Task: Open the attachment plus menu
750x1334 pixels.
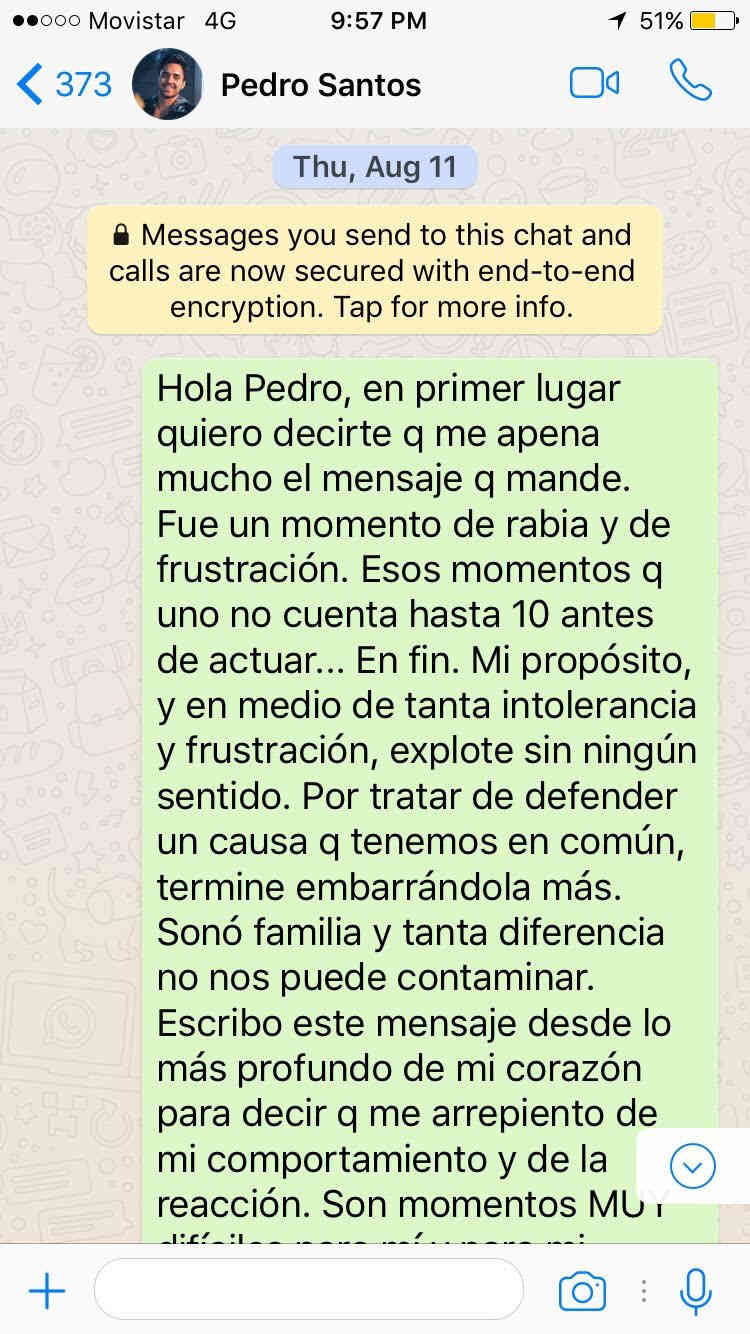Action: [x=46, y=1291]
